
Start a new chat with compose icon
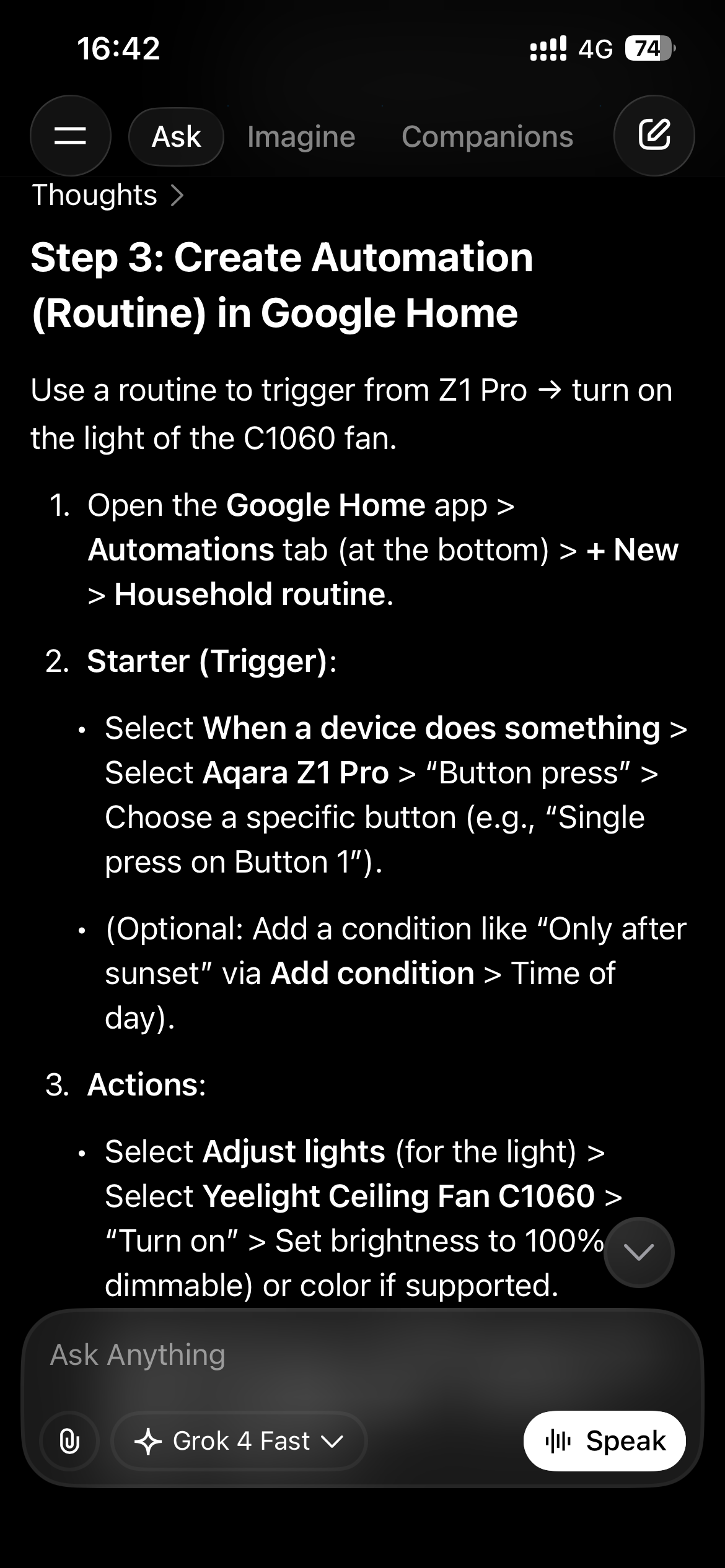pos(654,136)
